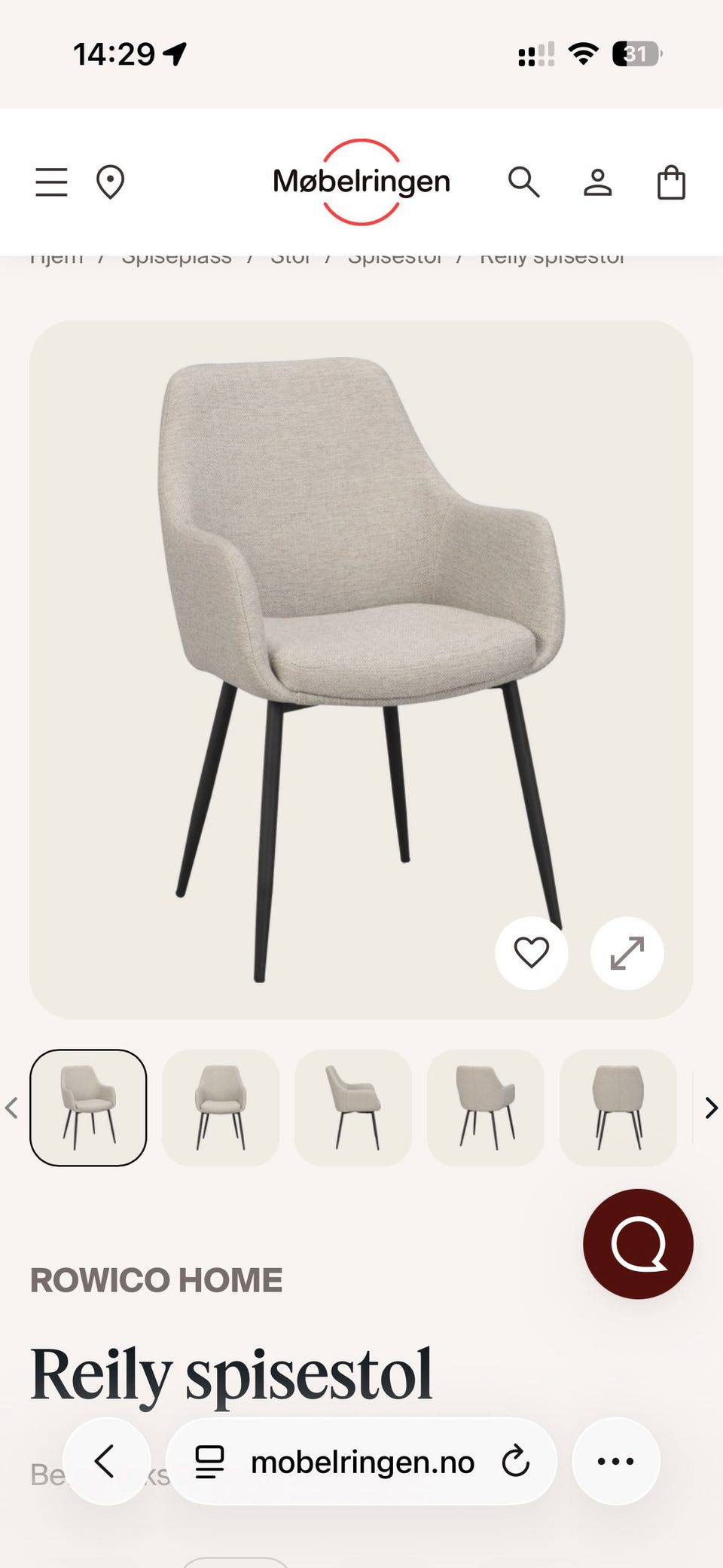Open the hamburger menu

[51, 182]
